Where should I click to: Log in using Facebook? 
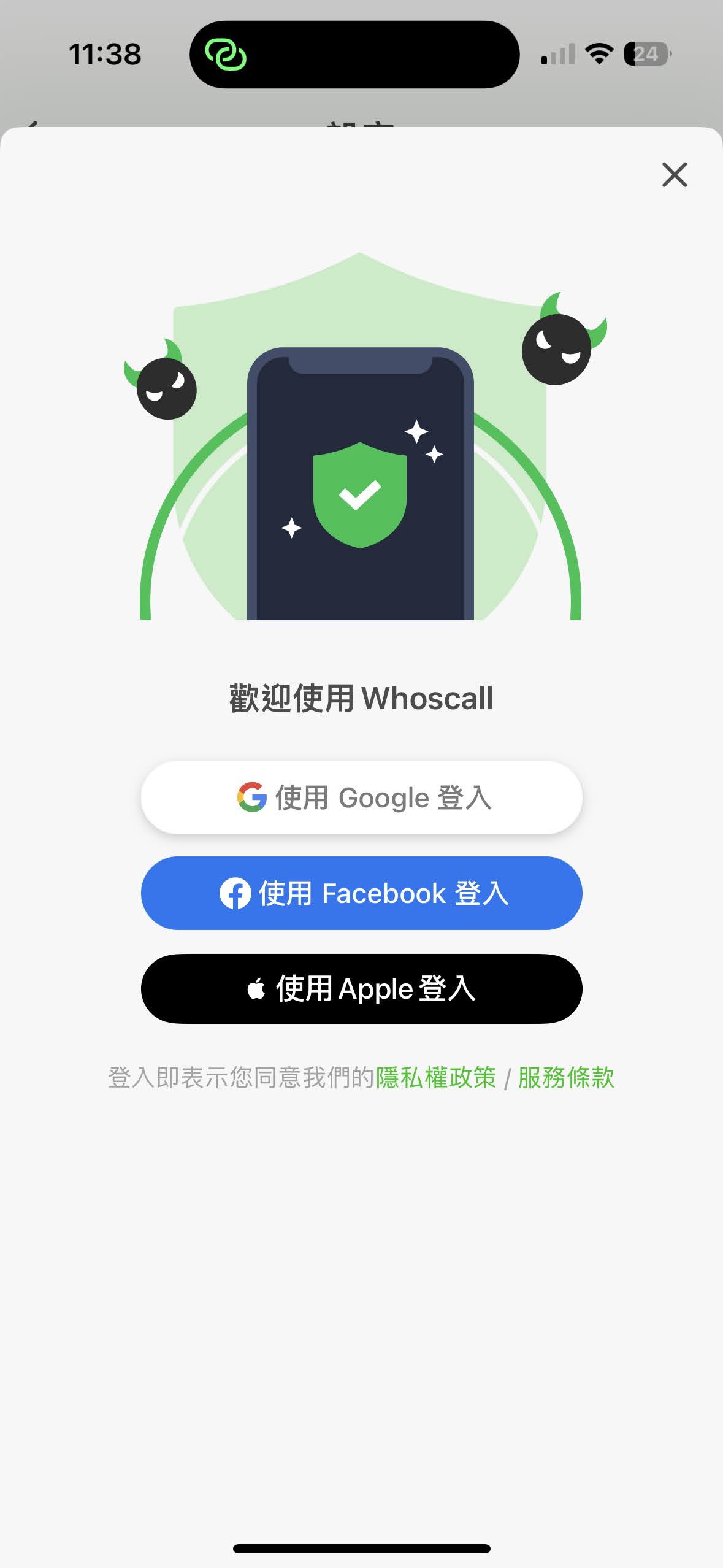(x=361, y=893)
